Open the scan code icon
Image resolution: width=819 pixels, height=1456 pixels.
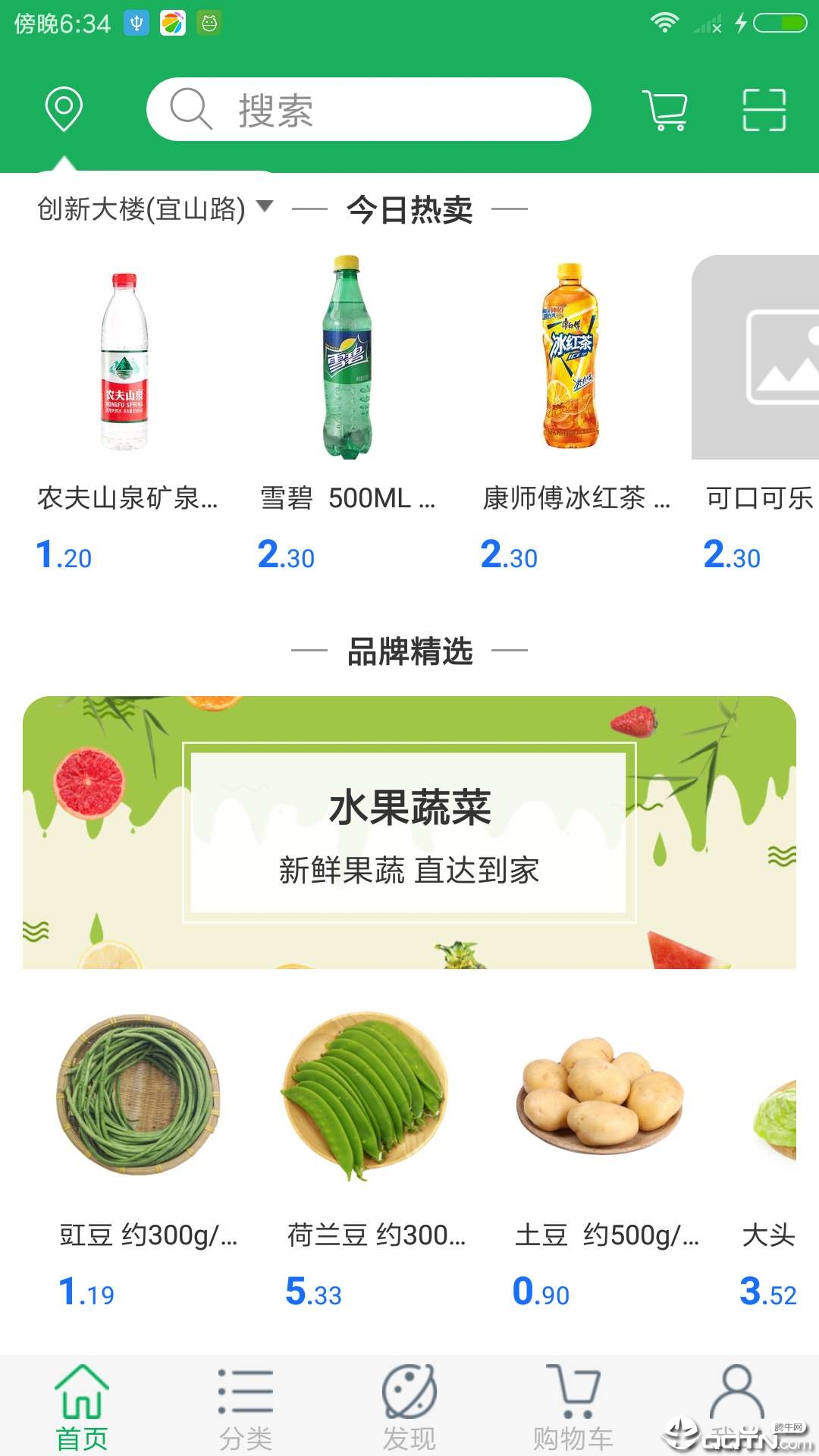(764, 110)
